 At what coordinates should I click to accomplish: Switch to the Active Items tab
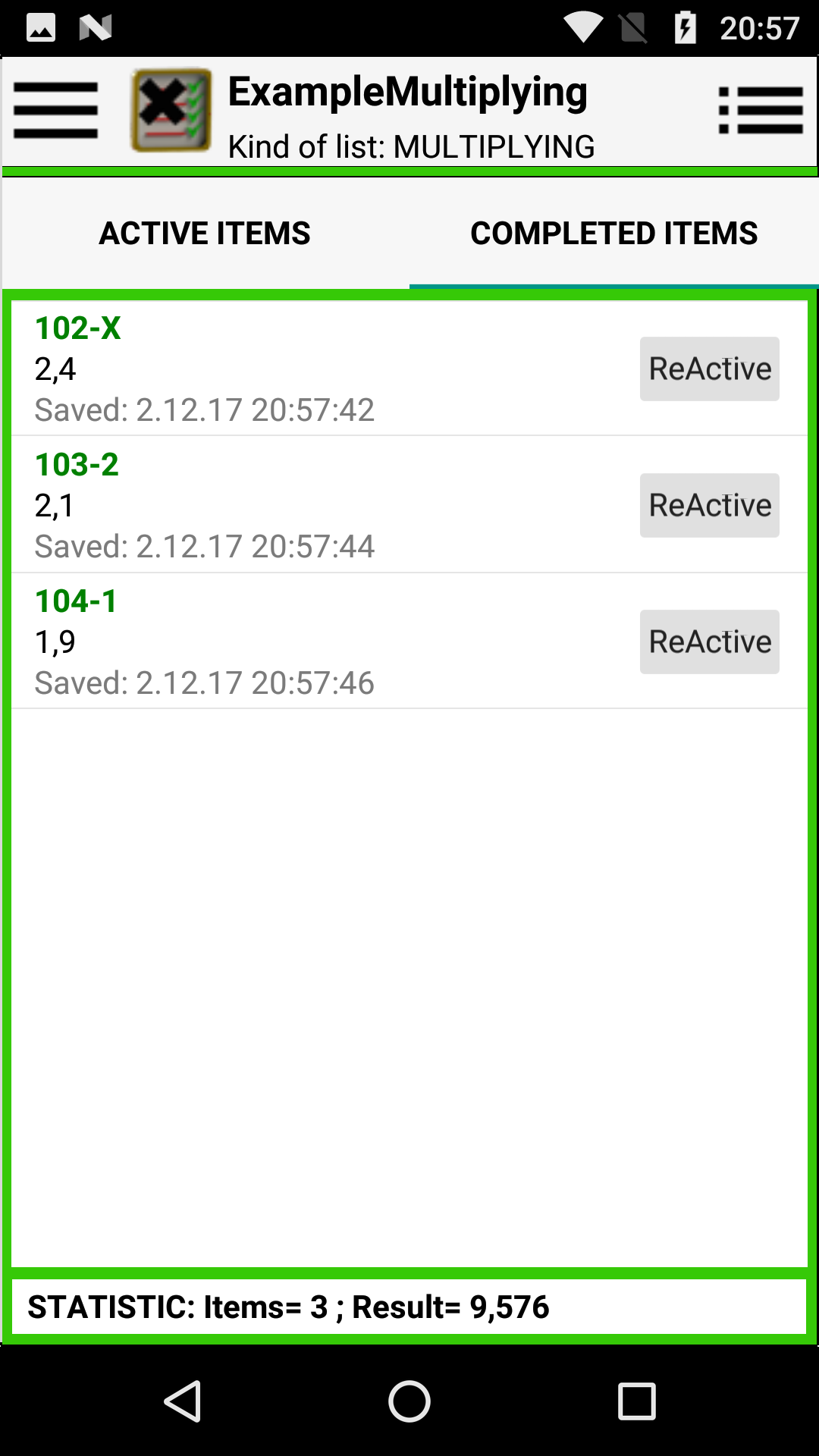tap(205, 233)
